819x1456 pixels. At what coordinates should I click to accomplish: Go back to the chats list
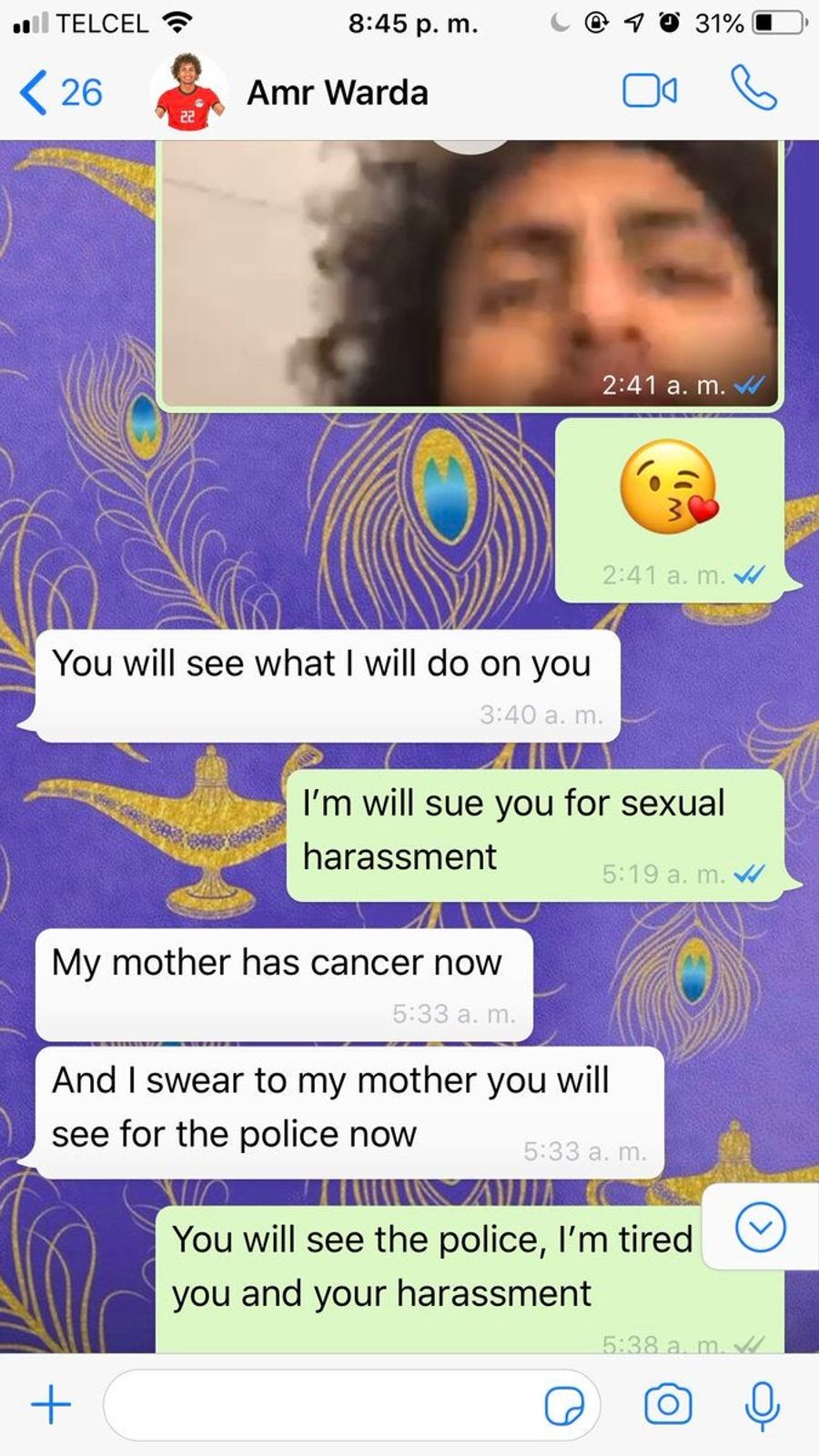[x=59, y=93]
